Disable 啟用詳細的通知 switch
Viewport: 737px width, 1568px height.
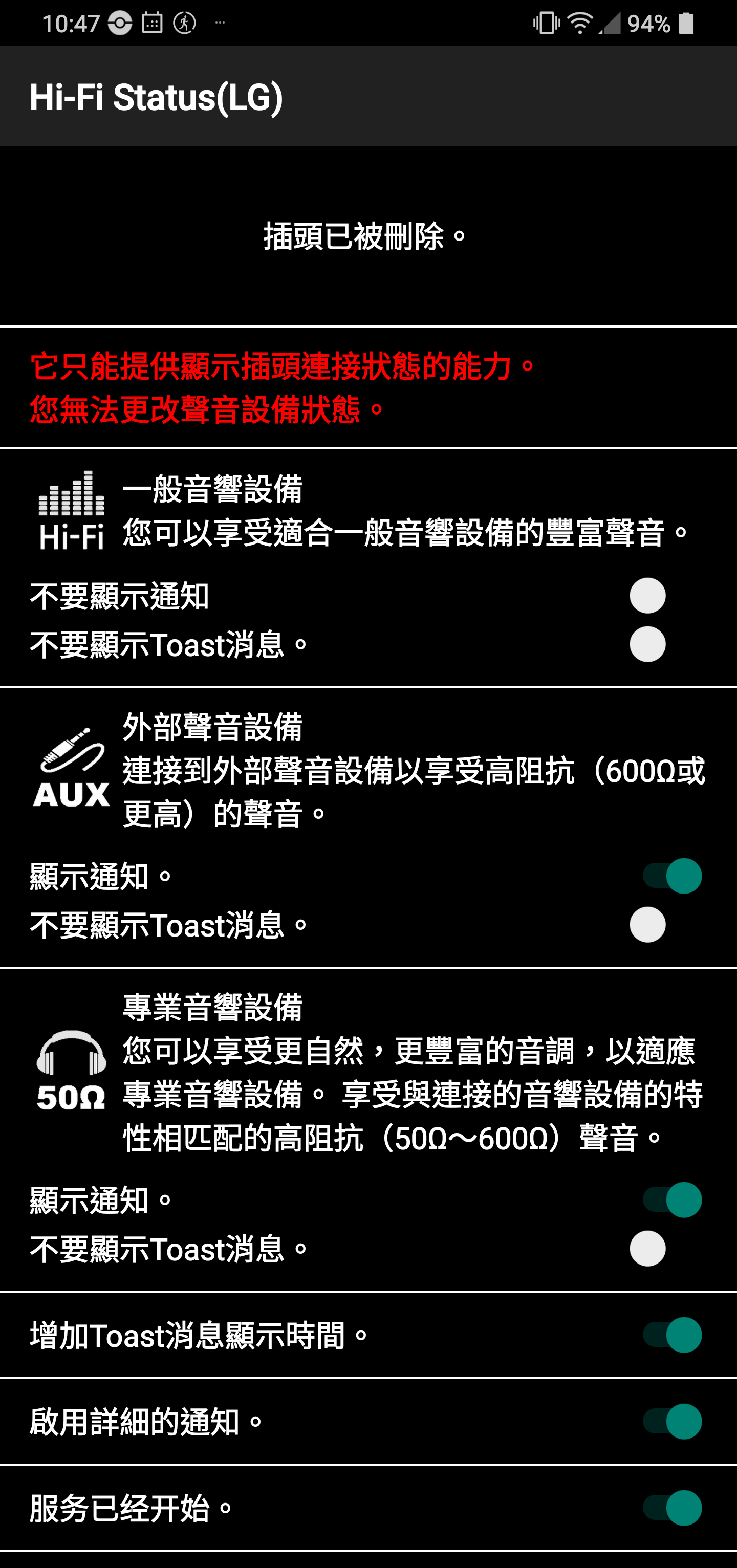click(x=672, y=1421)
